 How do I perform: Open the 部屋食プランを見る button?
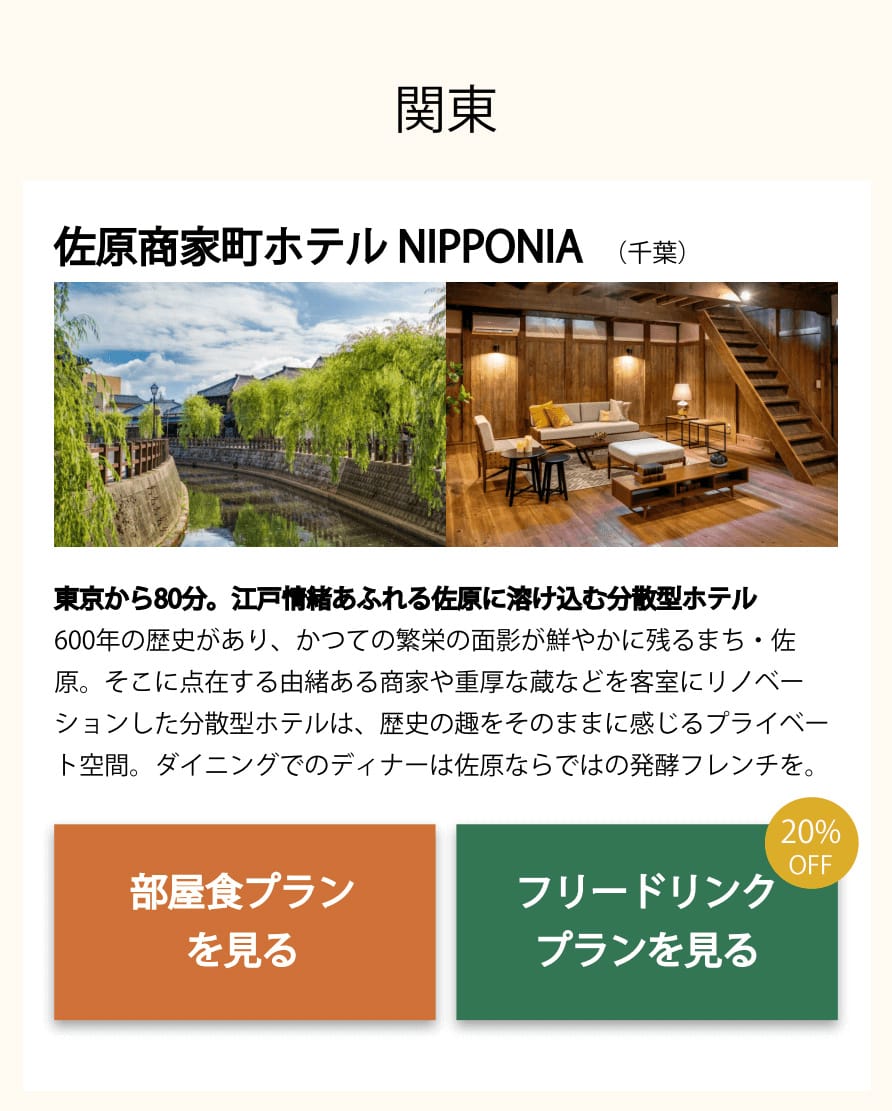pyautogui.click(x=244, y=921)
